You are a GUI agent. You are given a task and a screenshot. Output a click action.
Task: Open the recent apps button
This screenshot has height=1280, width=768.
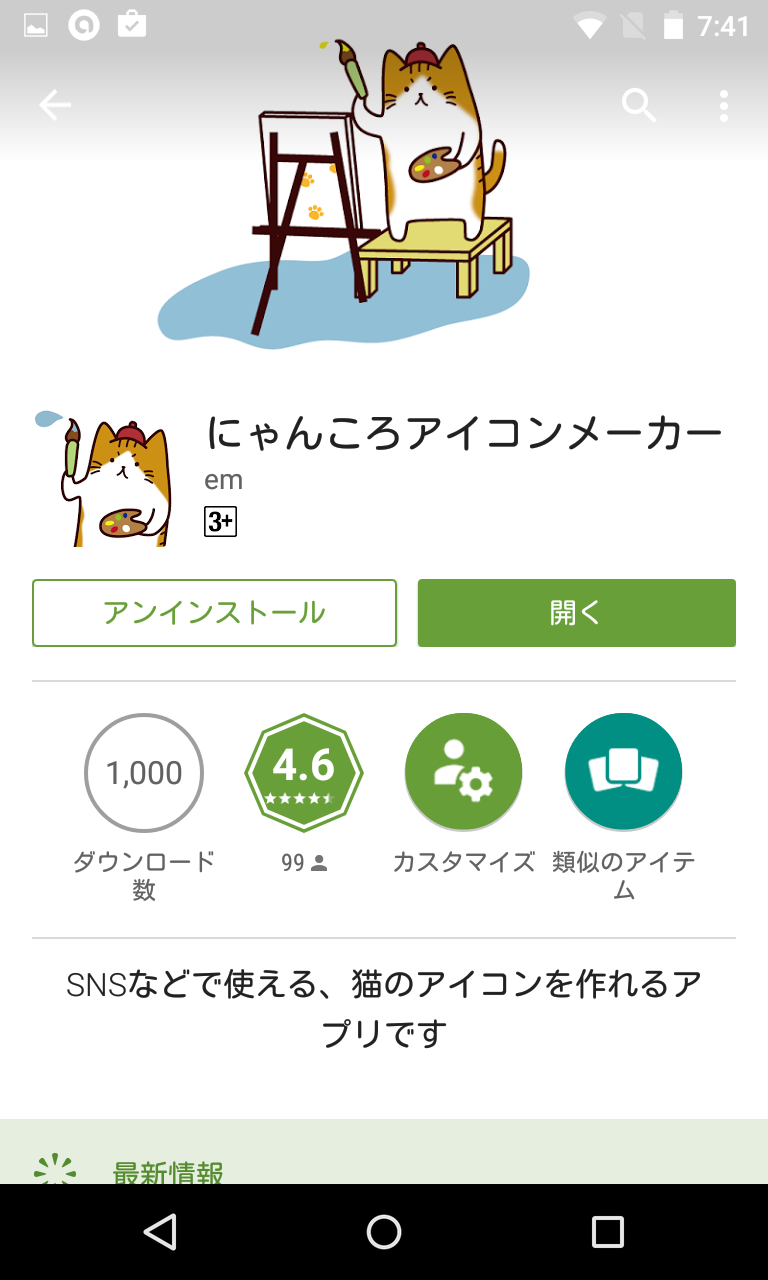(607, 1232)
